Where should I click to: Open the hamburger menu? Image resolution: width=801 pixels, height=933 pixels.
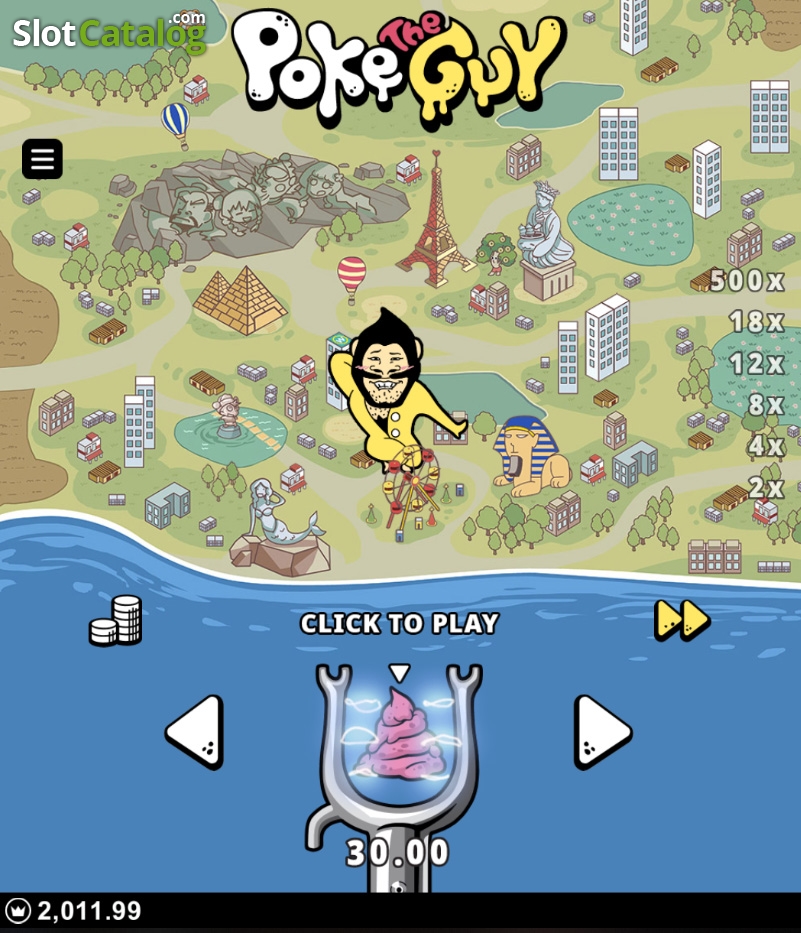point(42,159)
